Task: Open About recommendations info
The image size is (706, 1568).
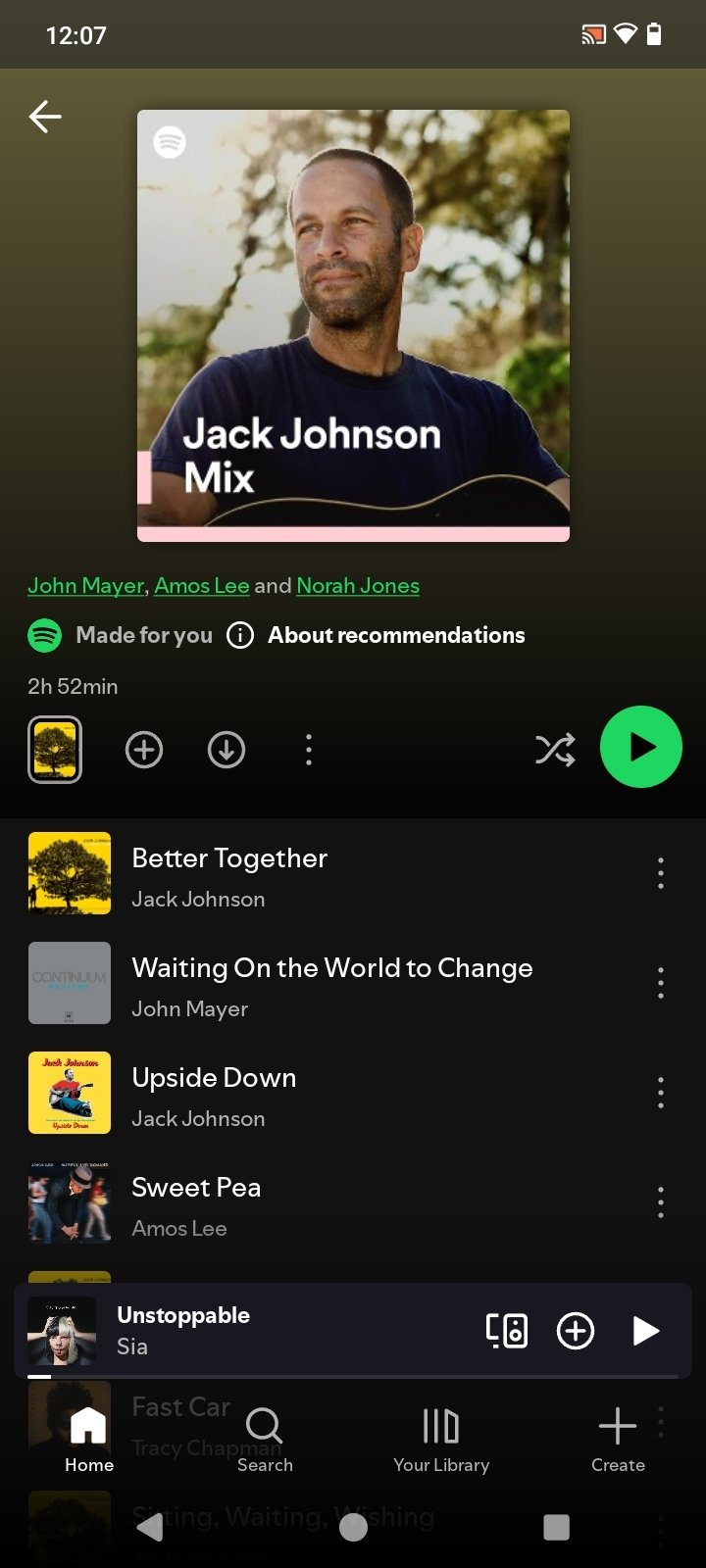Action: click(x=378, y=635)
